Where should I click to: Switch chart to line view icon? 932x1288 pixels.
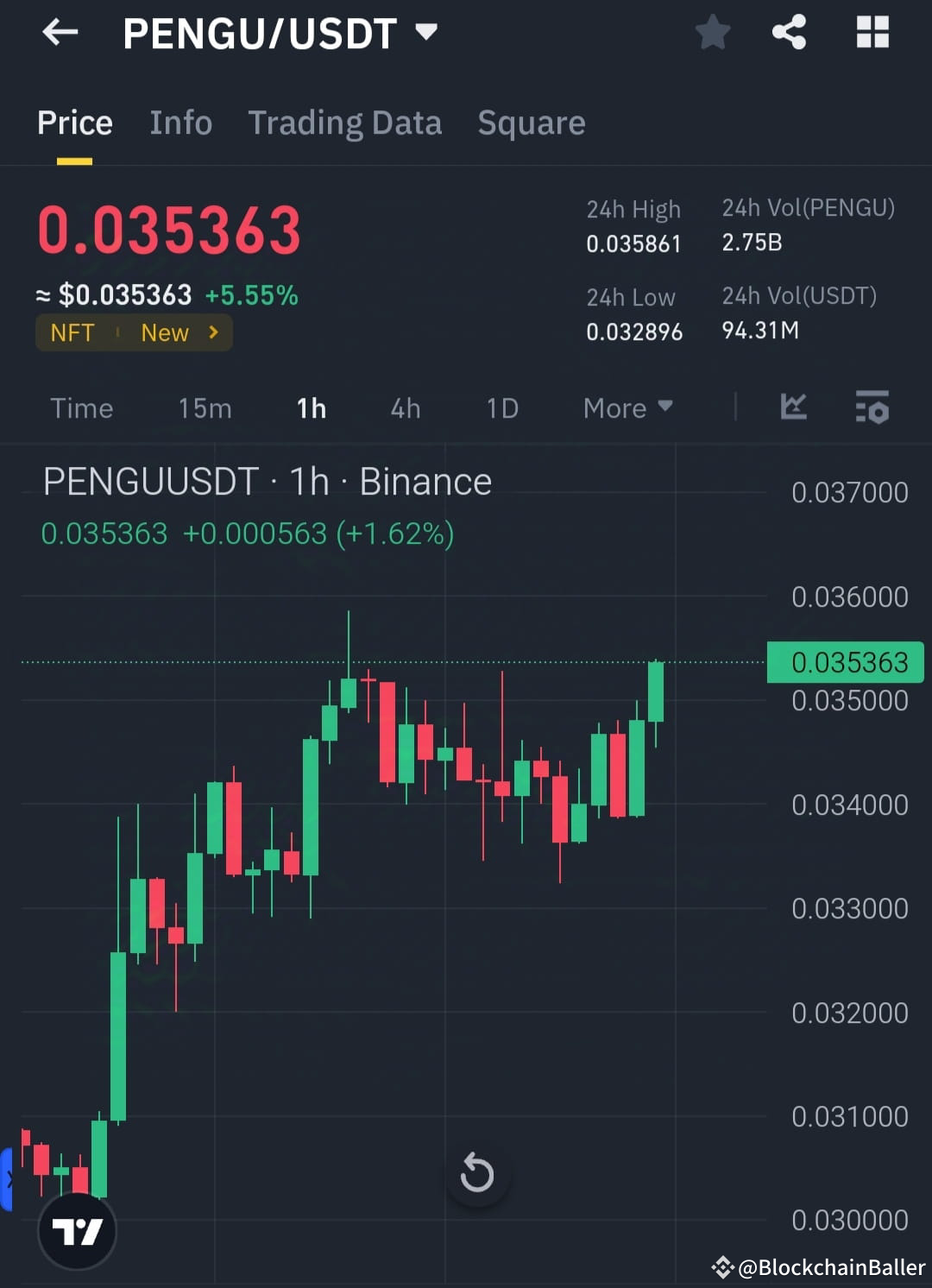(x=793, y=407)
